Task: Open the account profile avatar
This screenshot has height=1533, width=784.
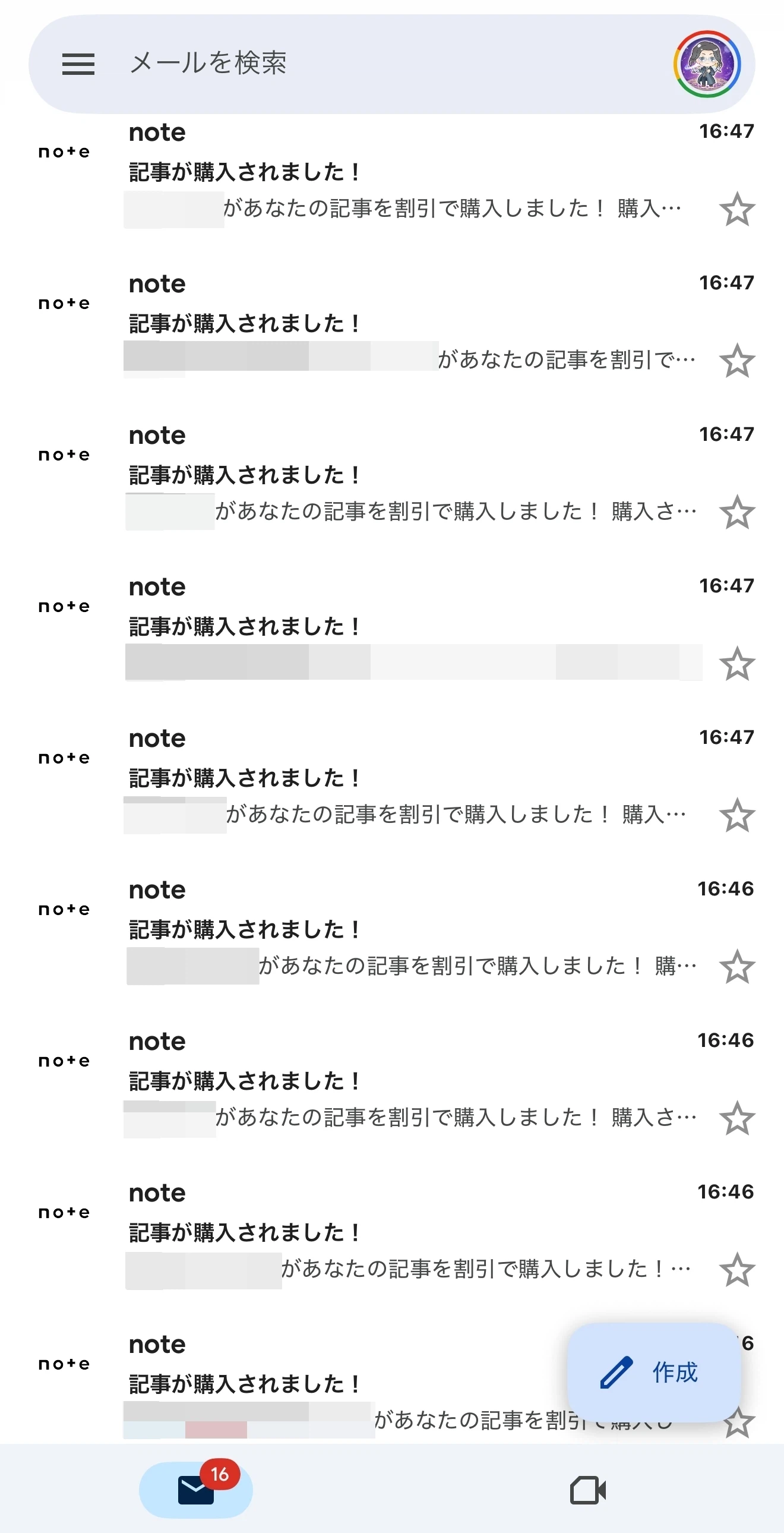Action: (x=707, y=64)
